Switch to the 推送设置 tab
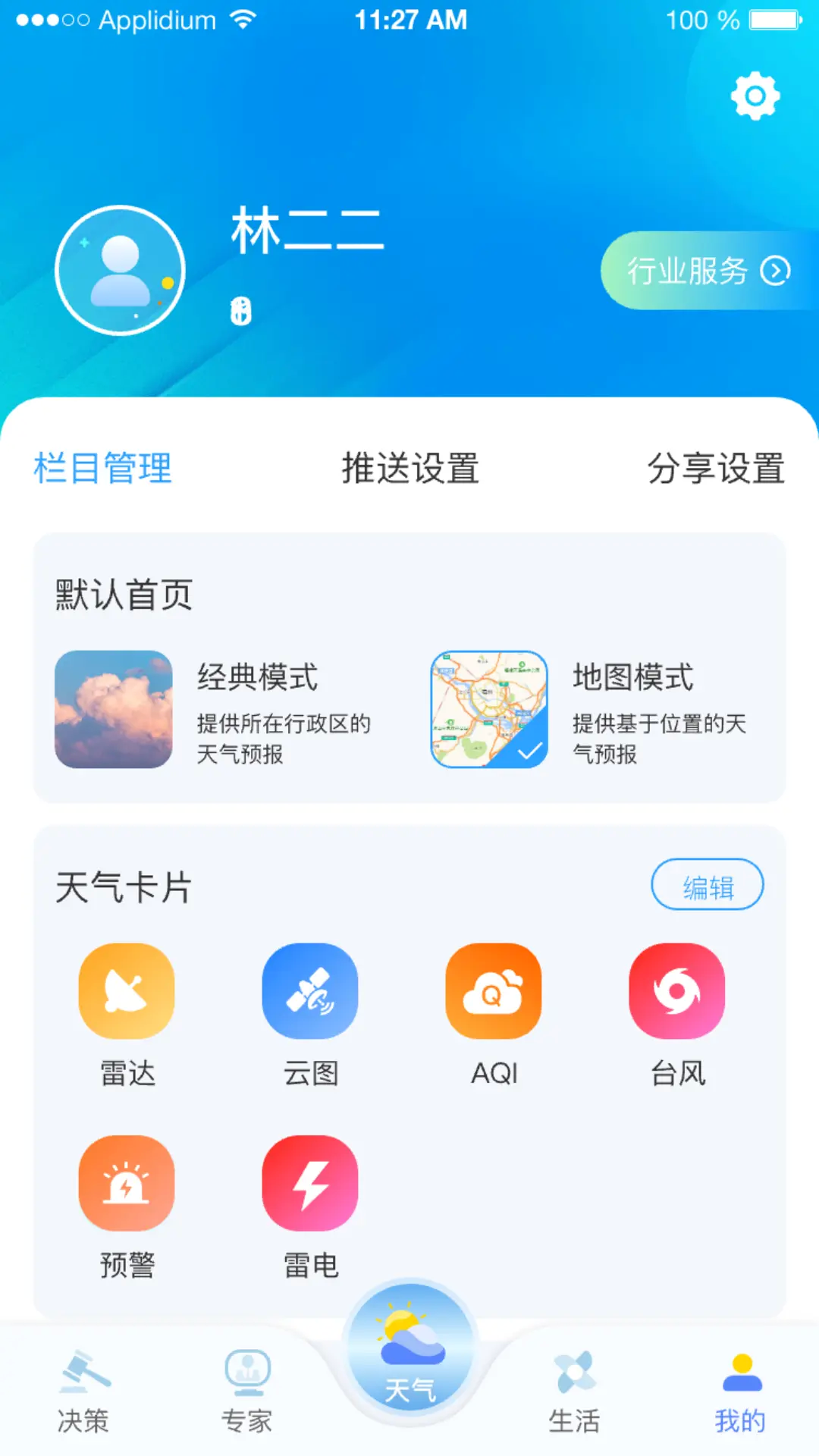The height and width of the screenshot is (1456, 819). [x=409, y=469]
